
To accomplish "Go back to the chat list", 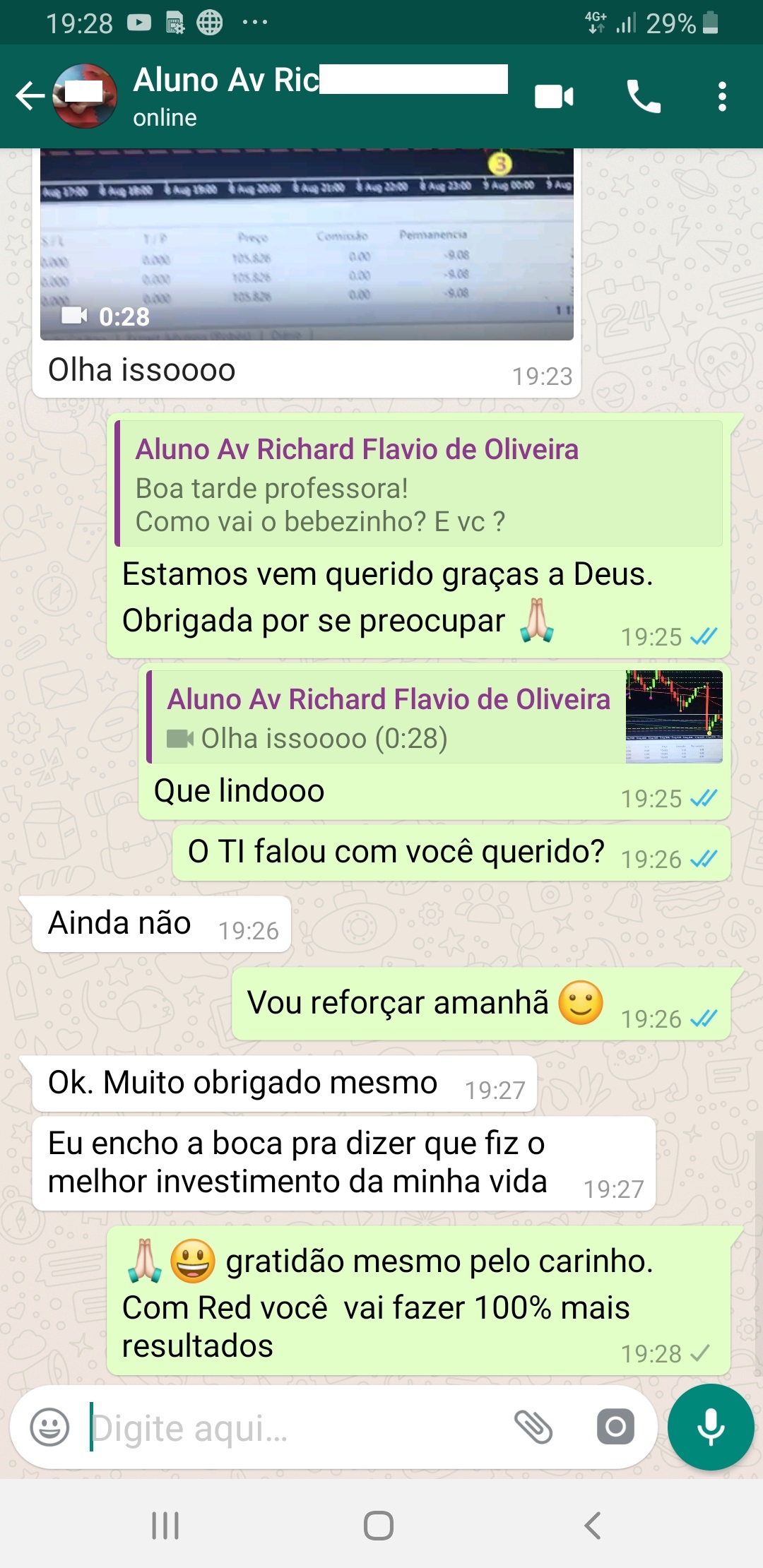I will pyautogui.click(x=30, y=96).
